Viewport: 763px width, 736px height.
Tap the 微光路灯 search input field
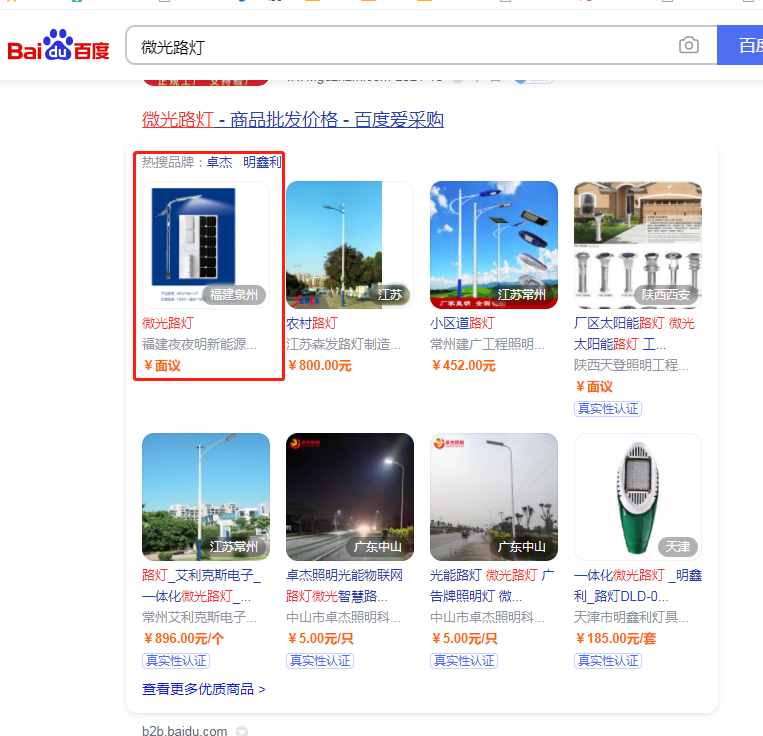coord(400,46)
